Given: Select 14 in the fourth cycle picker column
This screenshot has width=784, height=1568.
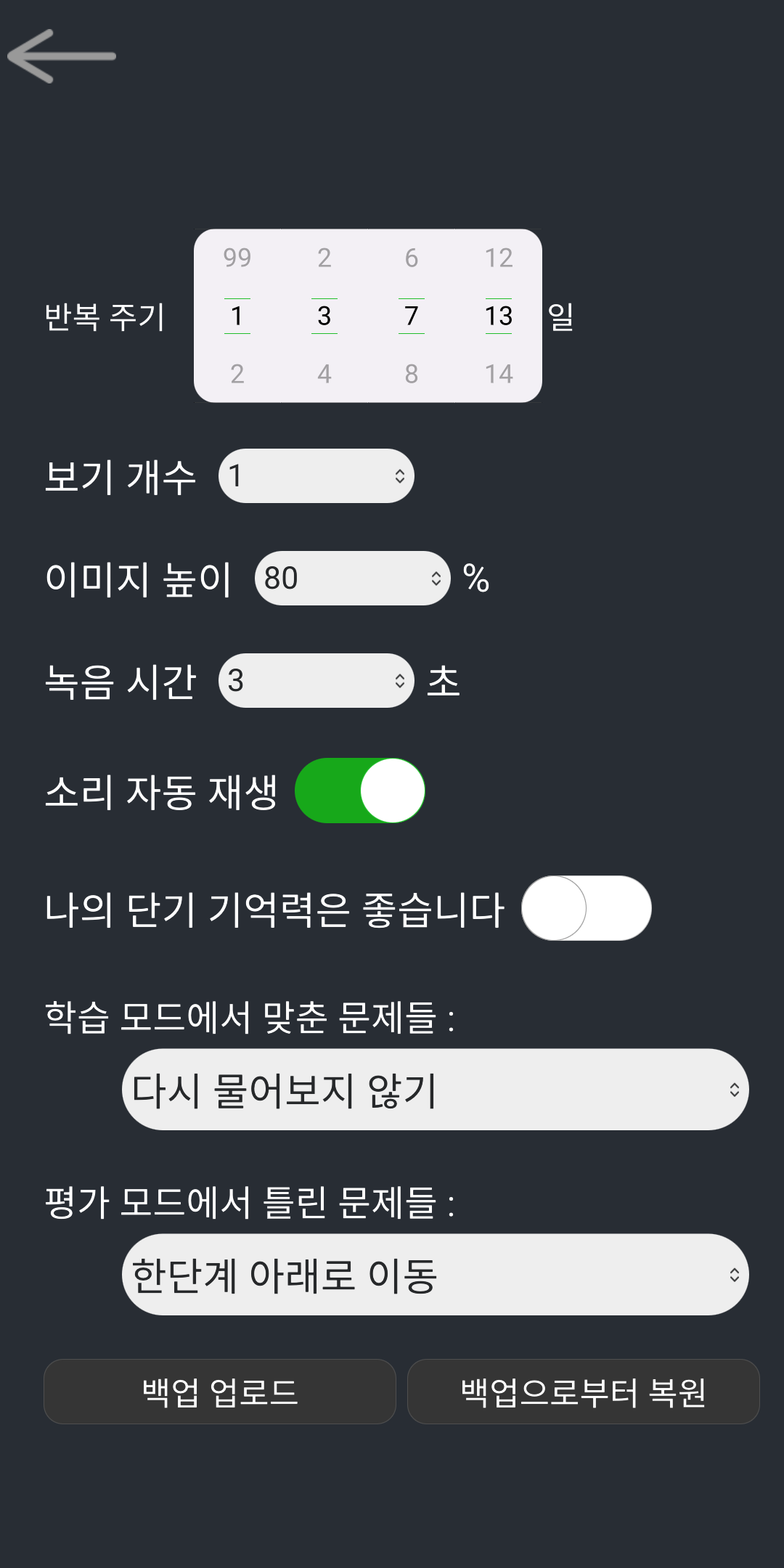Looking at the screenshot, I should pos(499,374).
